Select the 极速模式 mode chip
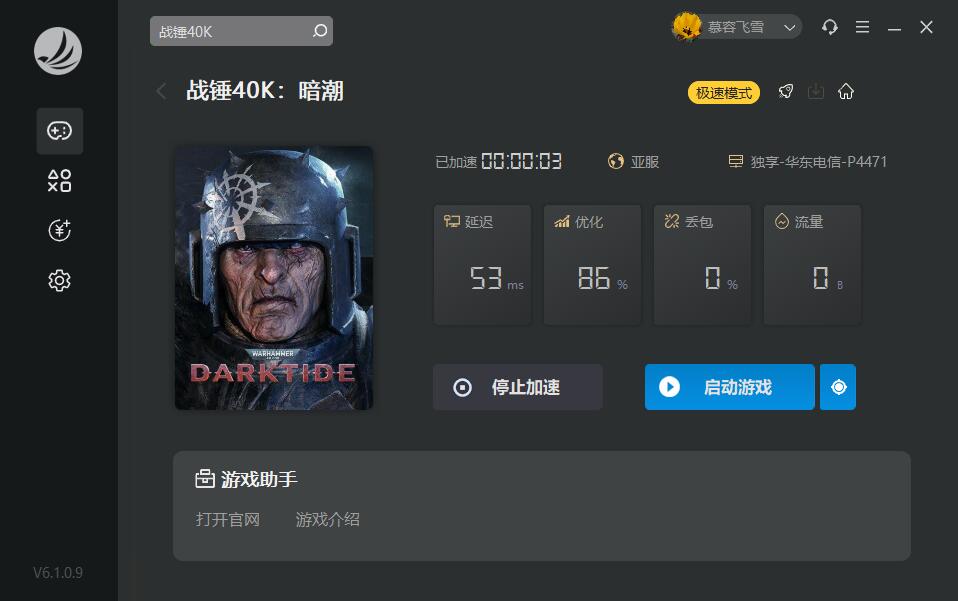This screenshot has width=958, height=601. point(723,92)
